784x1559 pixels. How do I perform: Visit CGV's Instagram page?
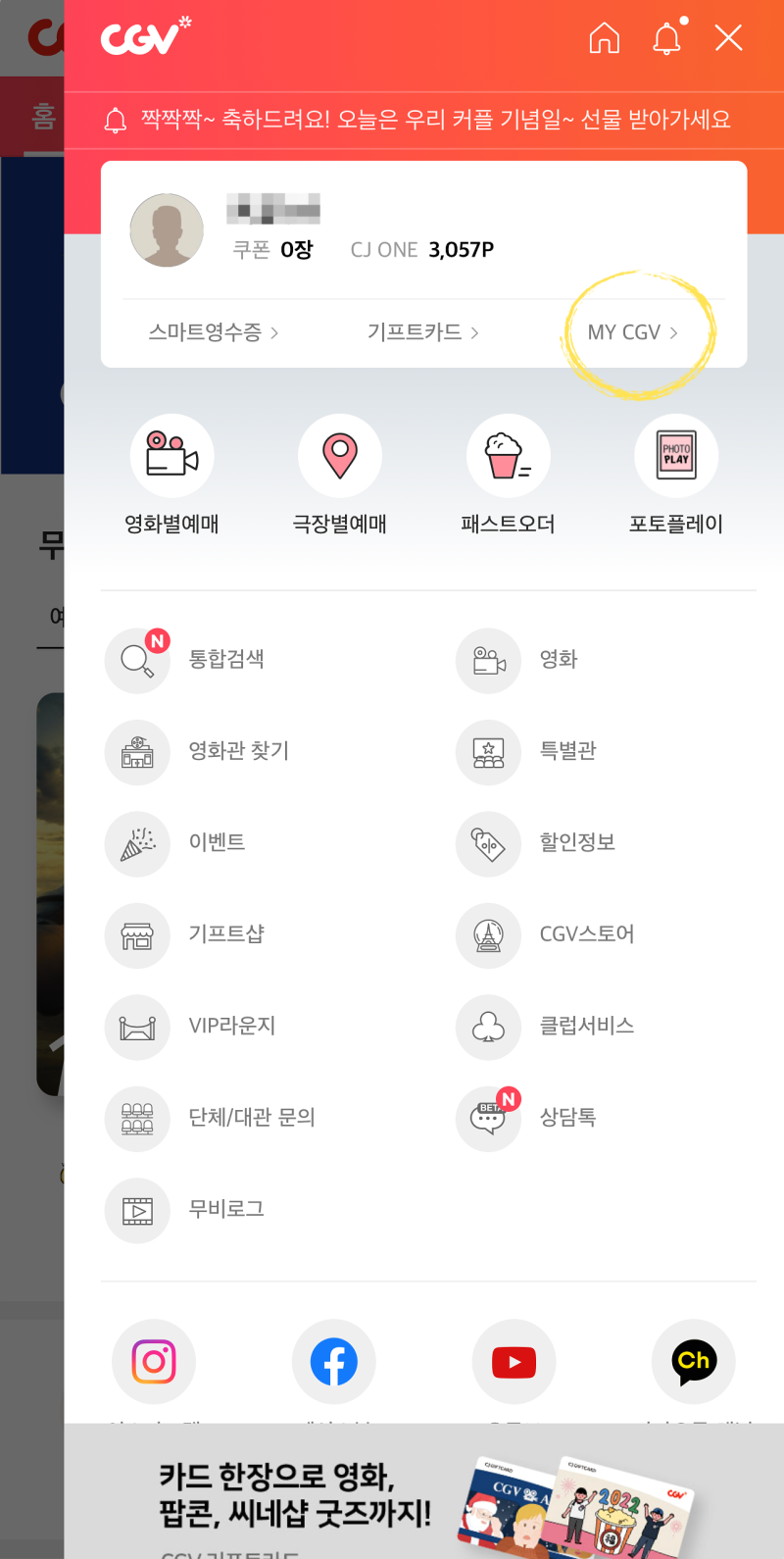154,1361
